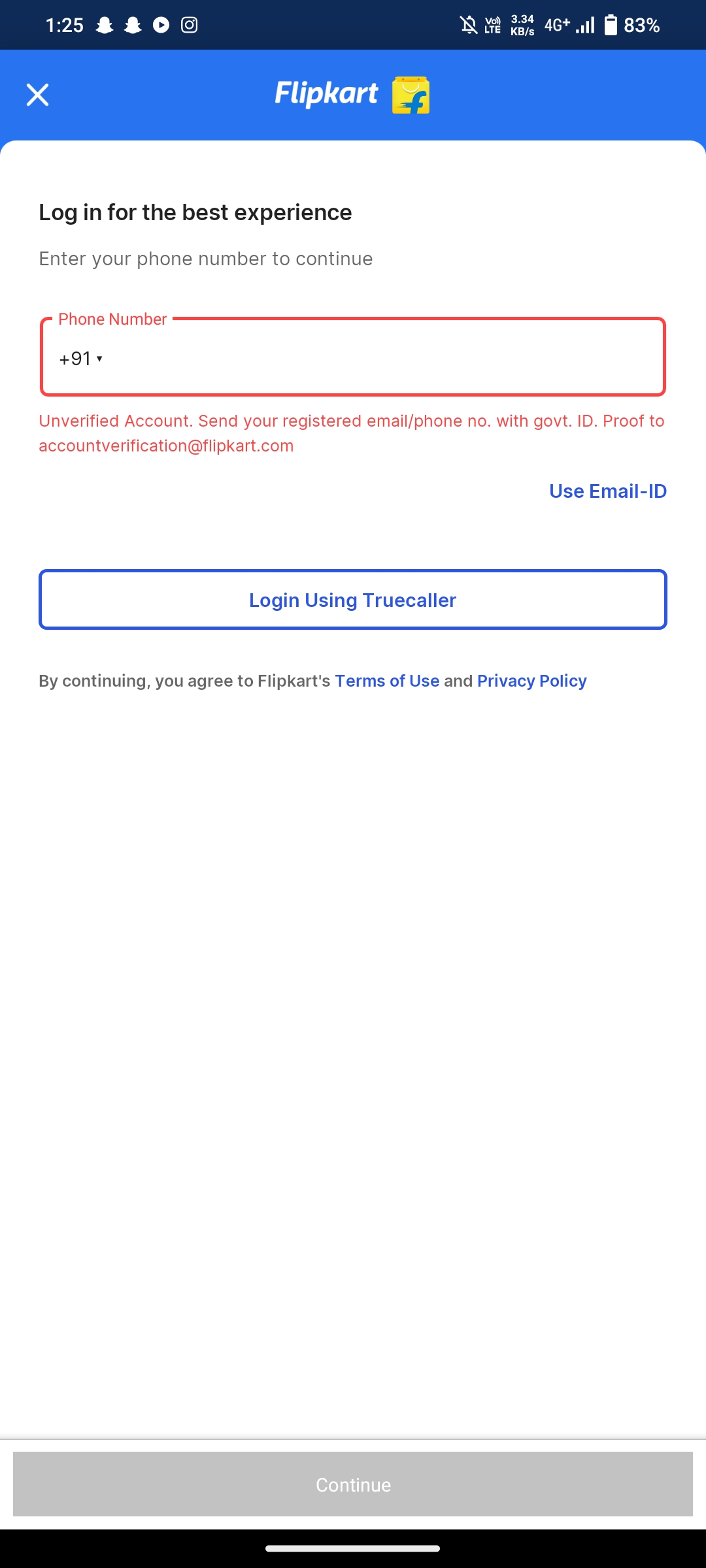Login Using Truecaller
The height and width of the screenshot is (1568, 706).
point(353,600)
